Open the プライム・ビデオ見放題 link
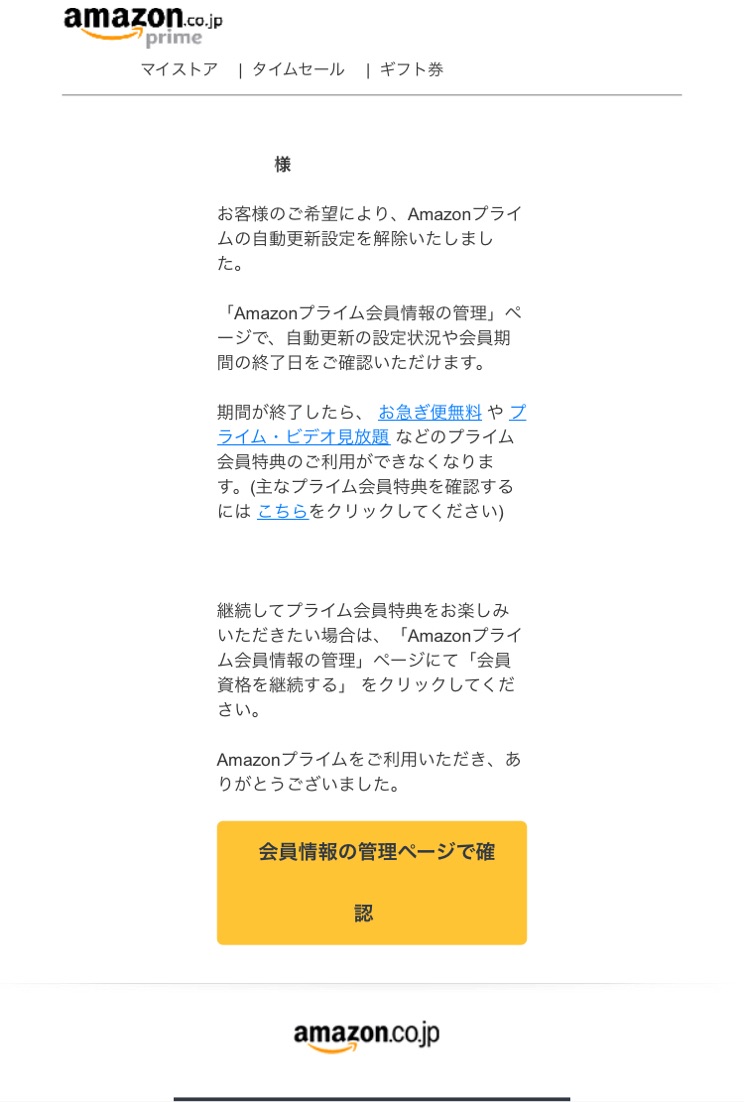This screenshot has height=1102, width=744. click(x=303, y=437)
